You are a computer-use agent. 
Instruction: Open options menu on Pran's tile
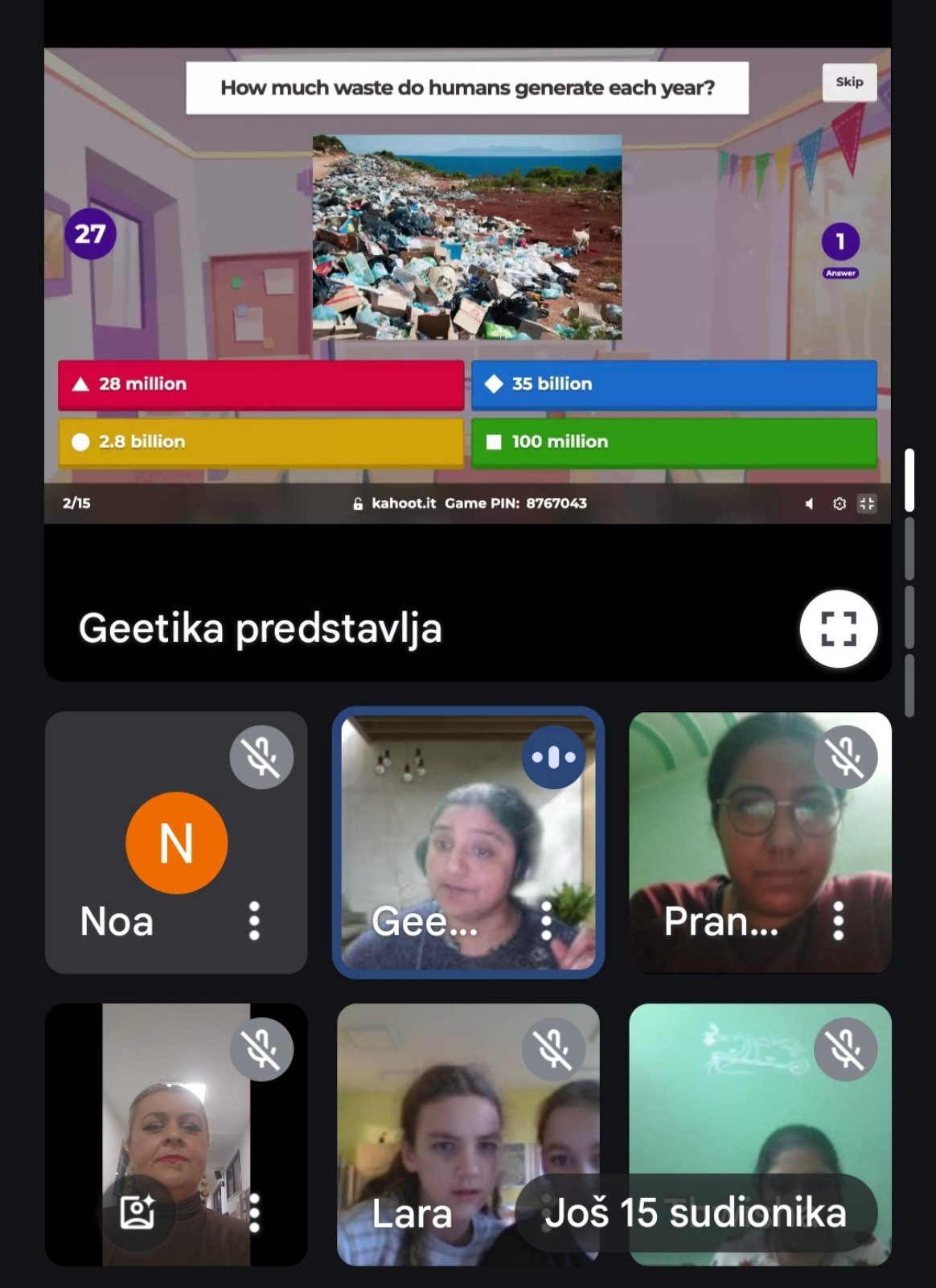point(838,920)
